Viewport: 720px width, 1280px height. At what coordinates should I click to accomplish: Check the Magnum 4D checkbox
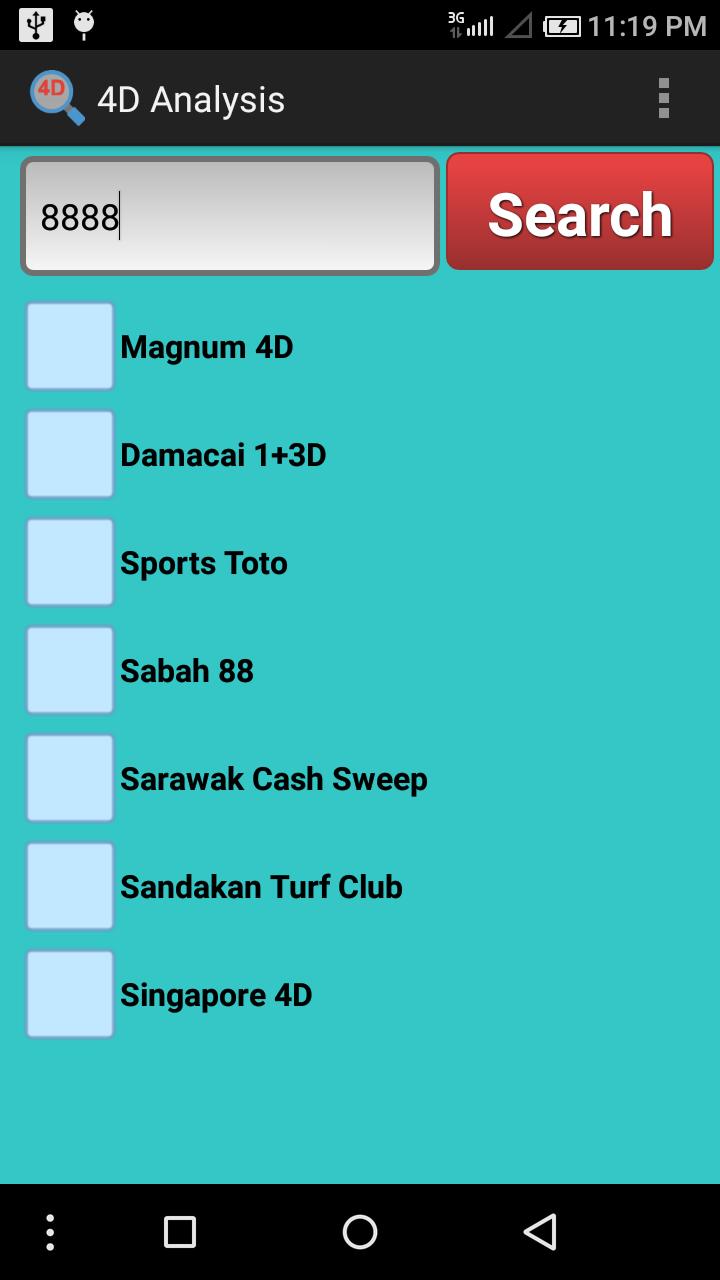(x=70, y=346)
